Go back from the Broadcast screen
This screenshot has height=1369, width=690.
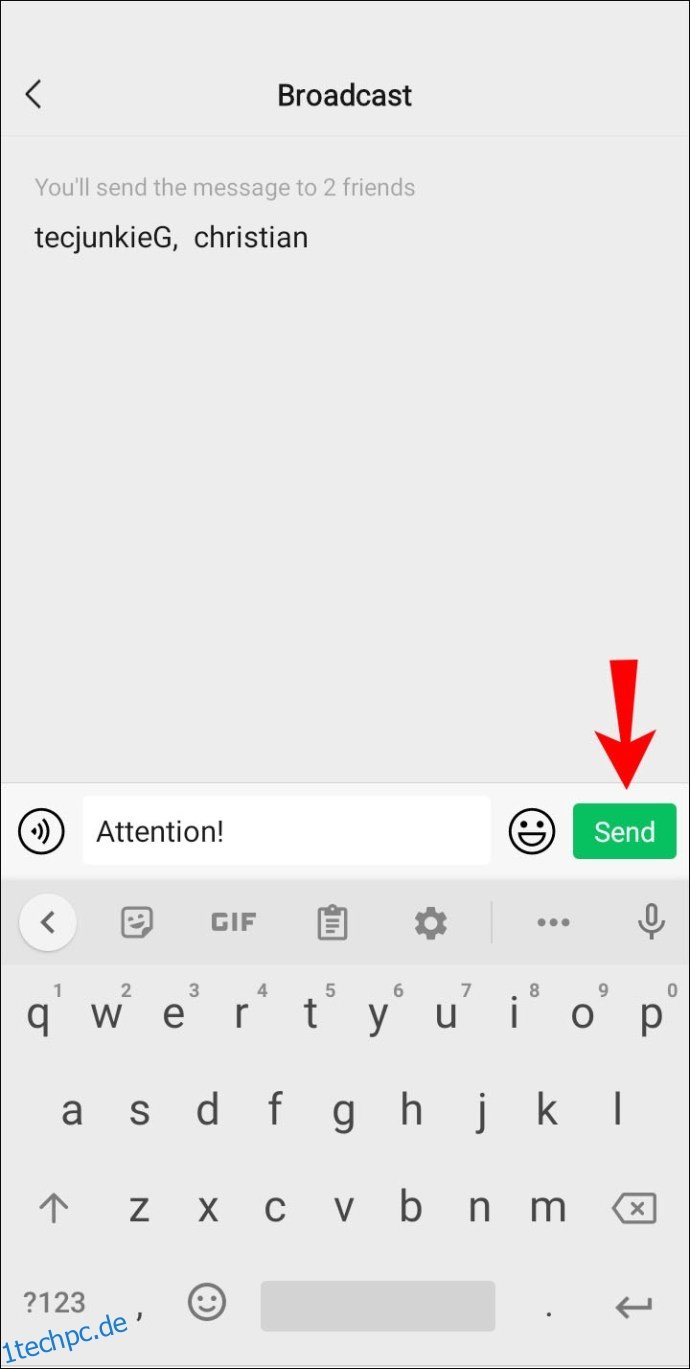pyautogui.click(x=34, y=95)
